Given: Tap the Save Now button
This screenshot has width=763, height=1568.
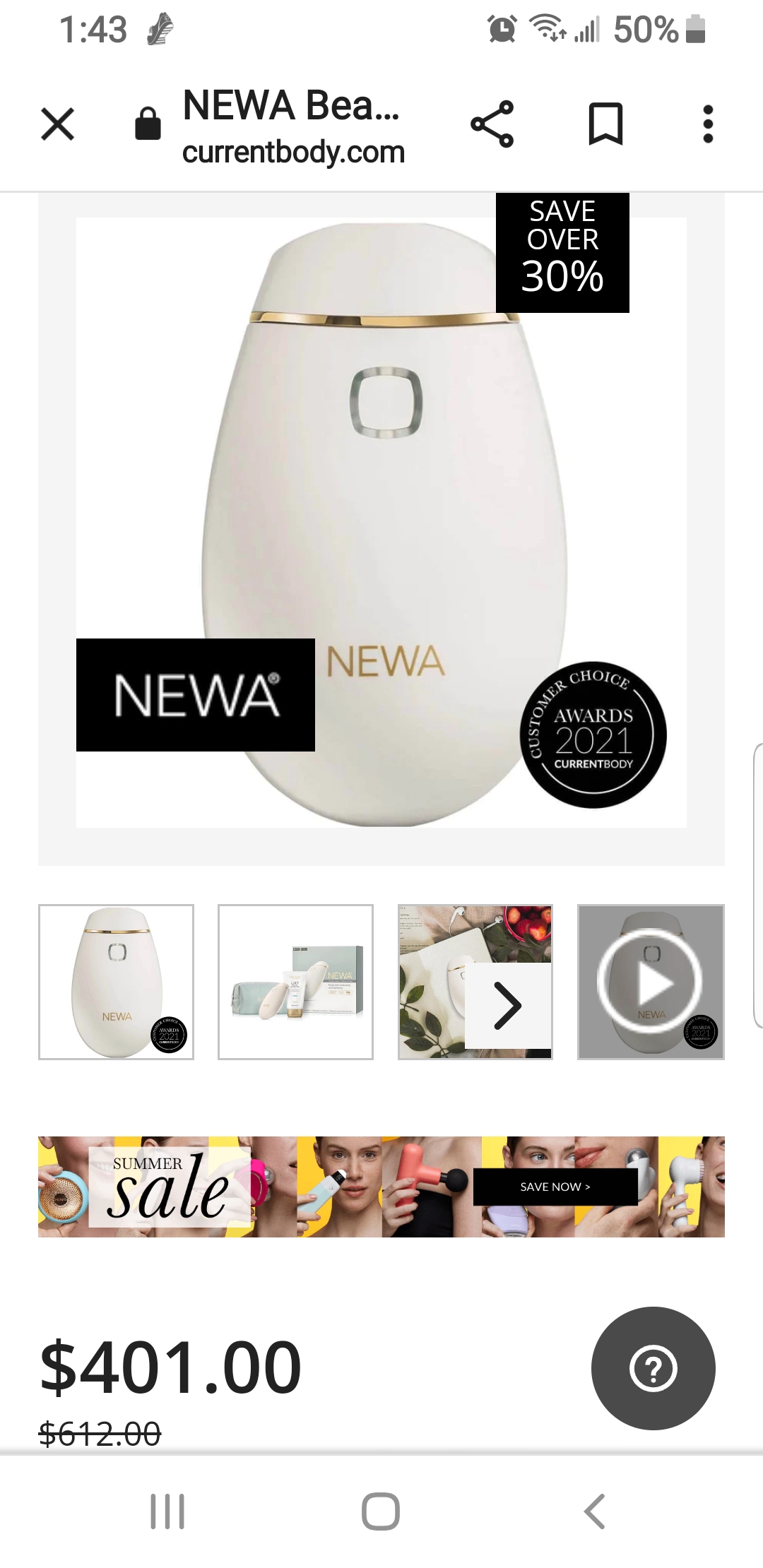Looking at the screenshot, I should (x=555, y=1187).
